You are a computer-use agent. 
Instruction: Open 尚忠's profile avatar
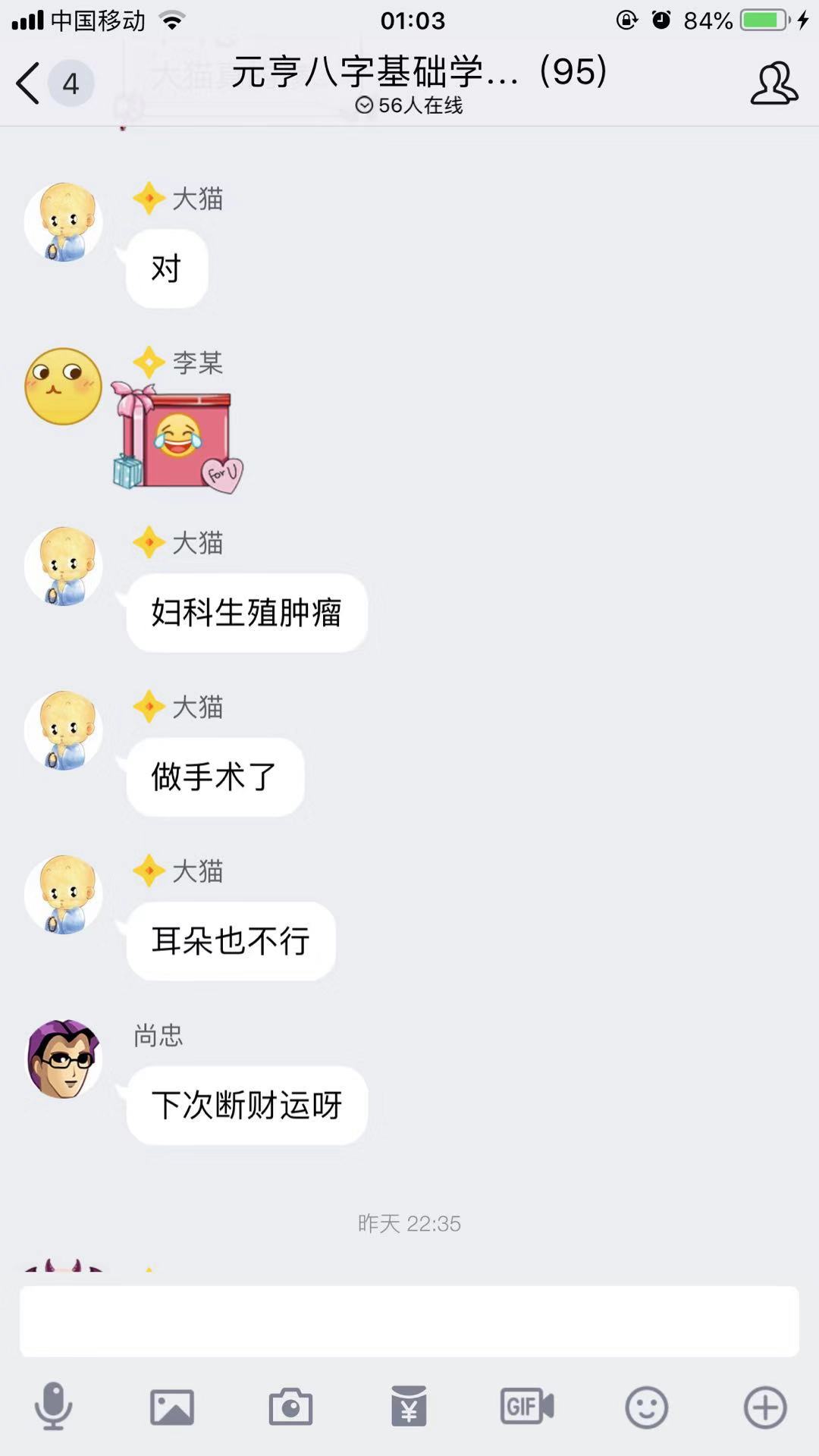(x=64, y=1059)
